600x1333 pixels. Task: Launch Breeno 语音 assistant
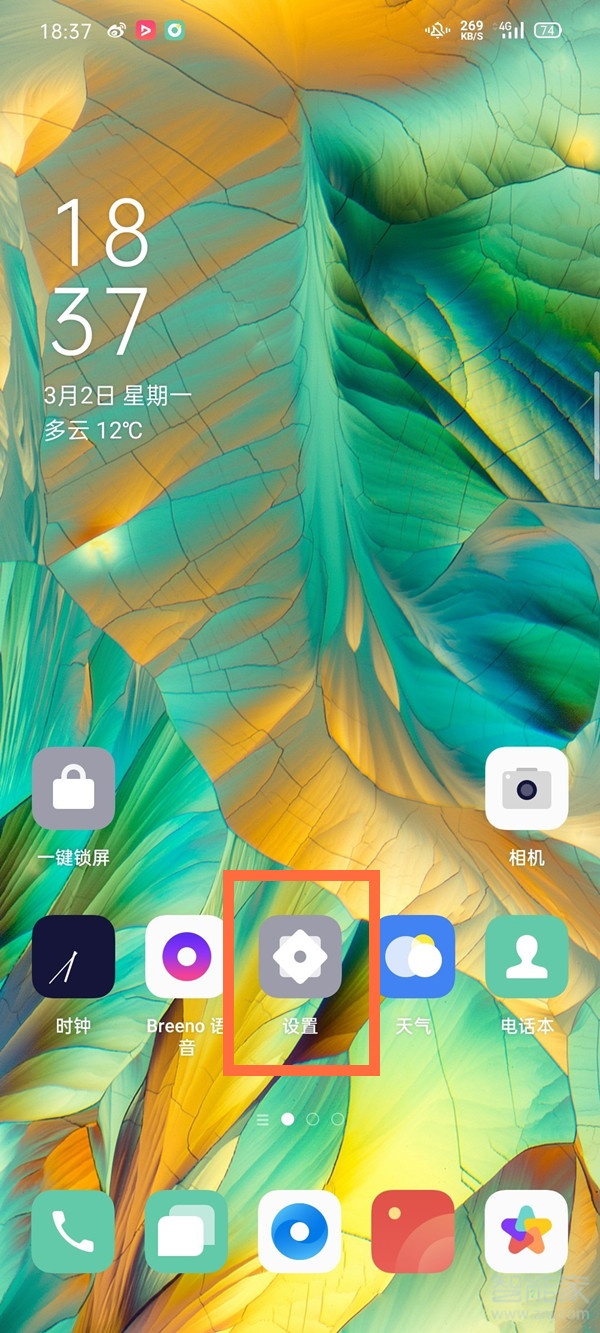click(x=186, y=957)
